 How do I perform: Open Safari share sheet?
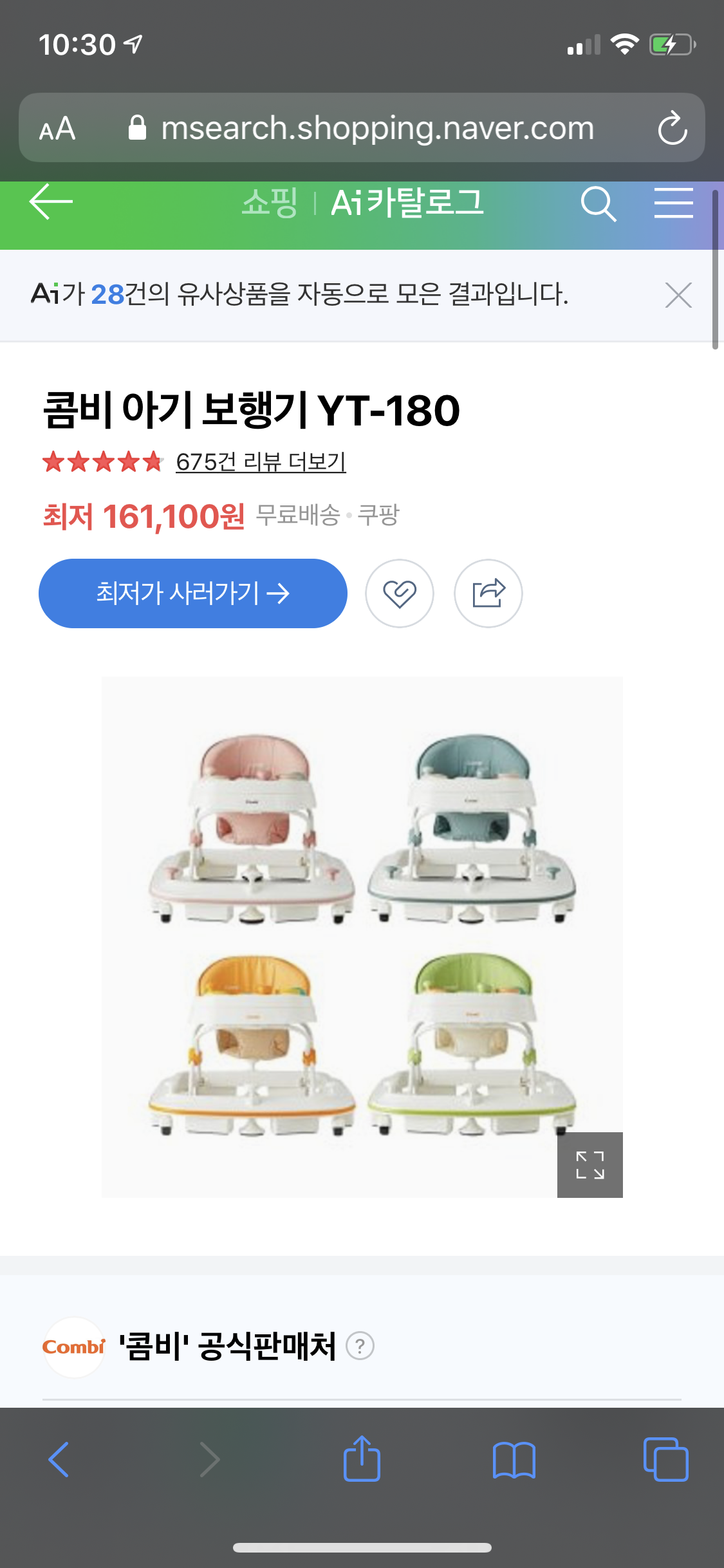coord(362,1459)
